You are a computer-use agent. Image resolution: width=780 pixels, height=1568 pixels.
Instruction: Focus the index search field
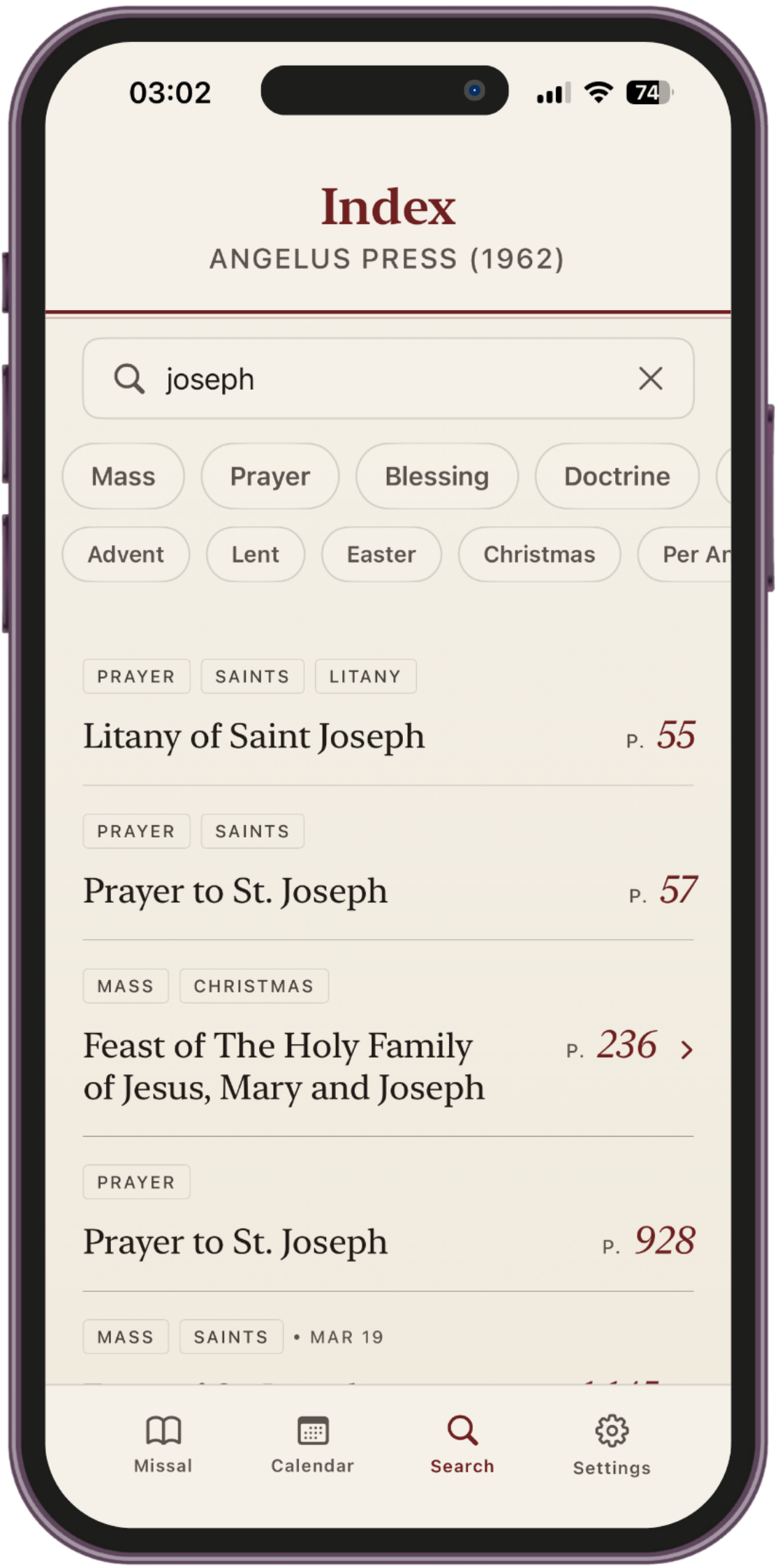tap(377, 379)
